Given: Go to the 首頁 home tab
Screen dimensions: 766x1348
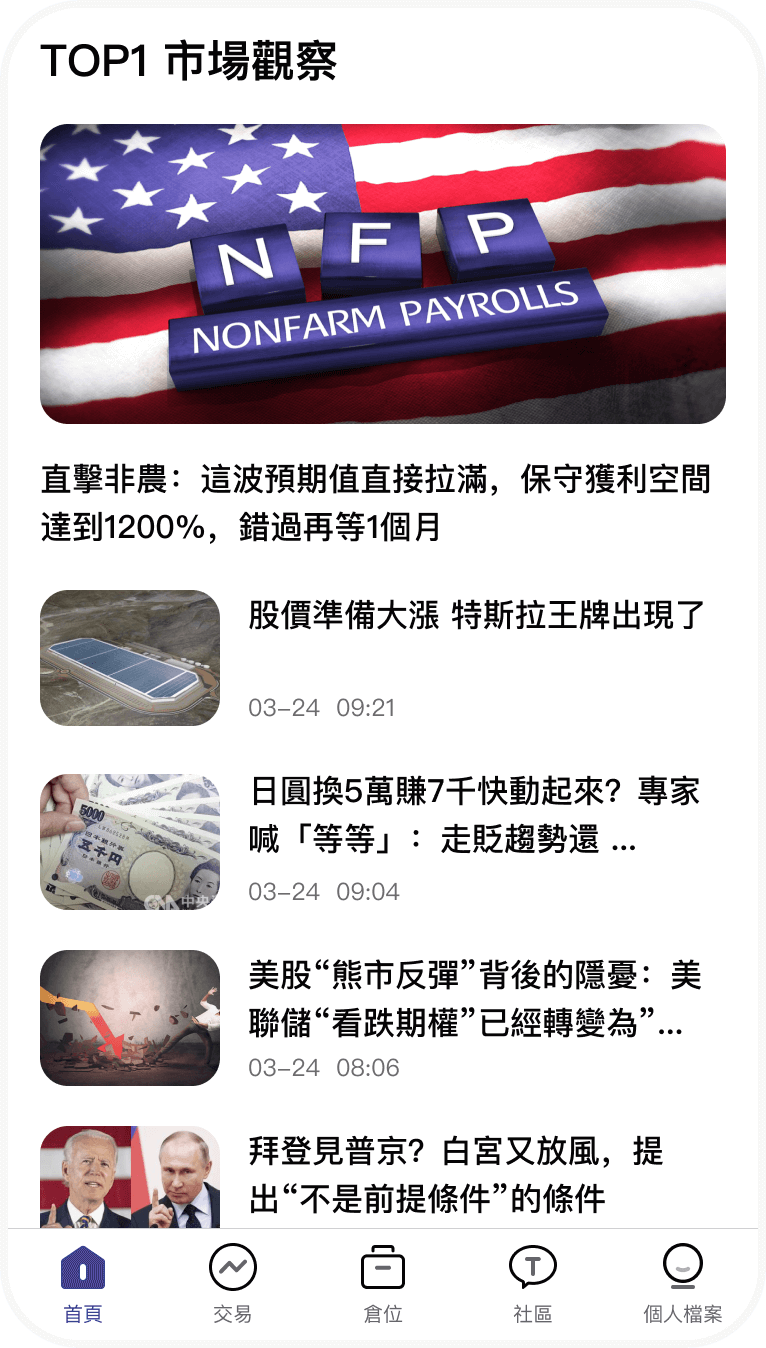Looking at the screenshot, I should 83,1284.
